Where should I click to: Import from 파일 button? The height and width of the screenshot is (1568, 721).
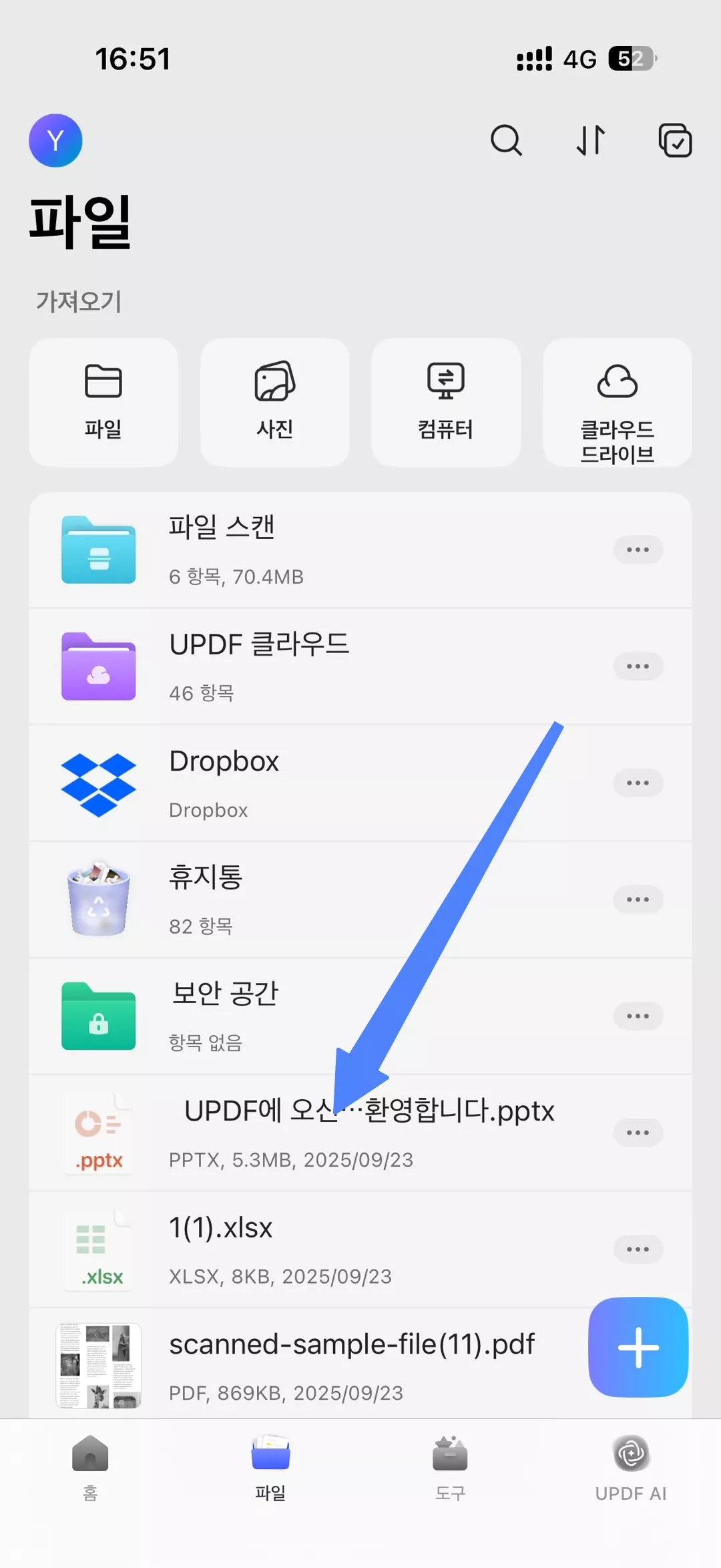click(x=103, y=402)
